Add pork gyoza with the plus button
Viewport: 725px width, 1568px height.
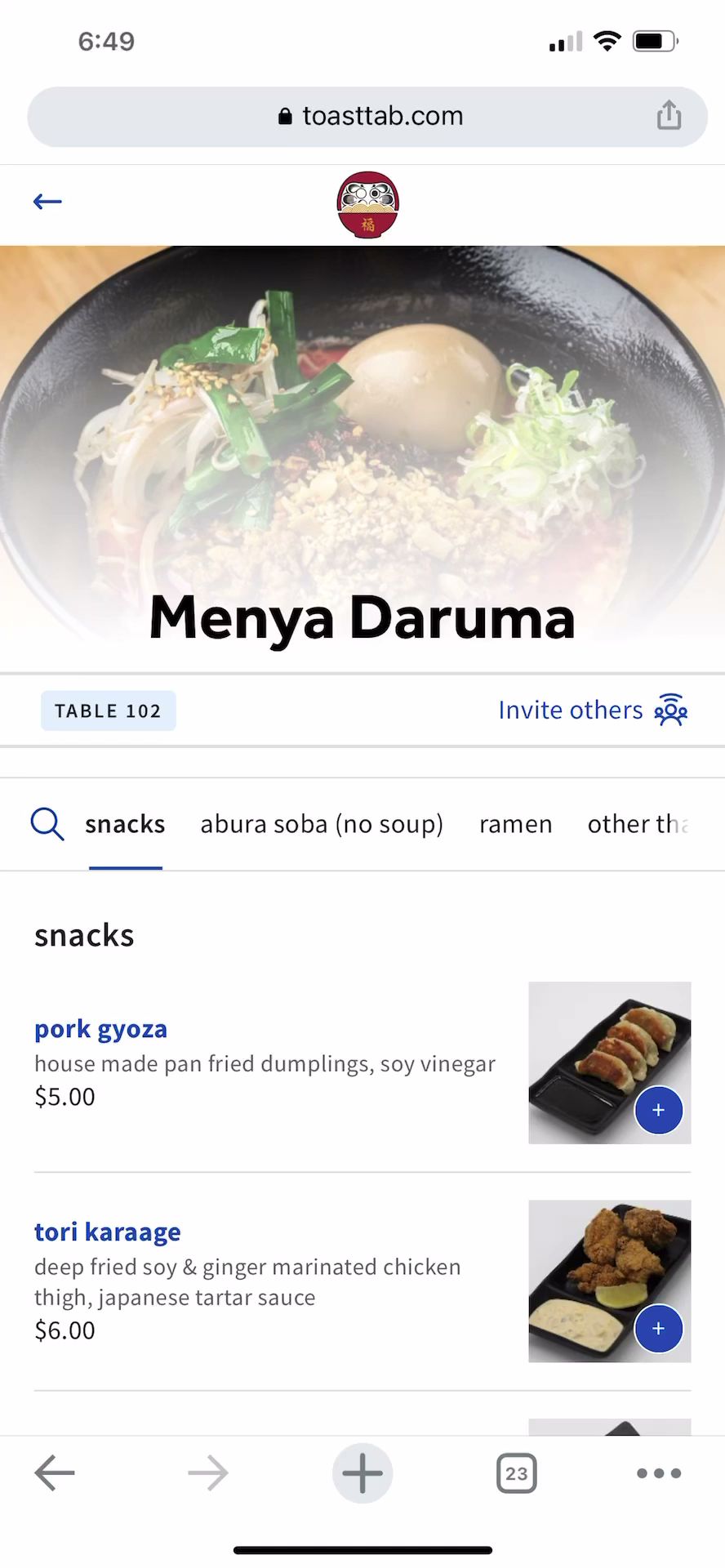click(x=658, y=1110)
